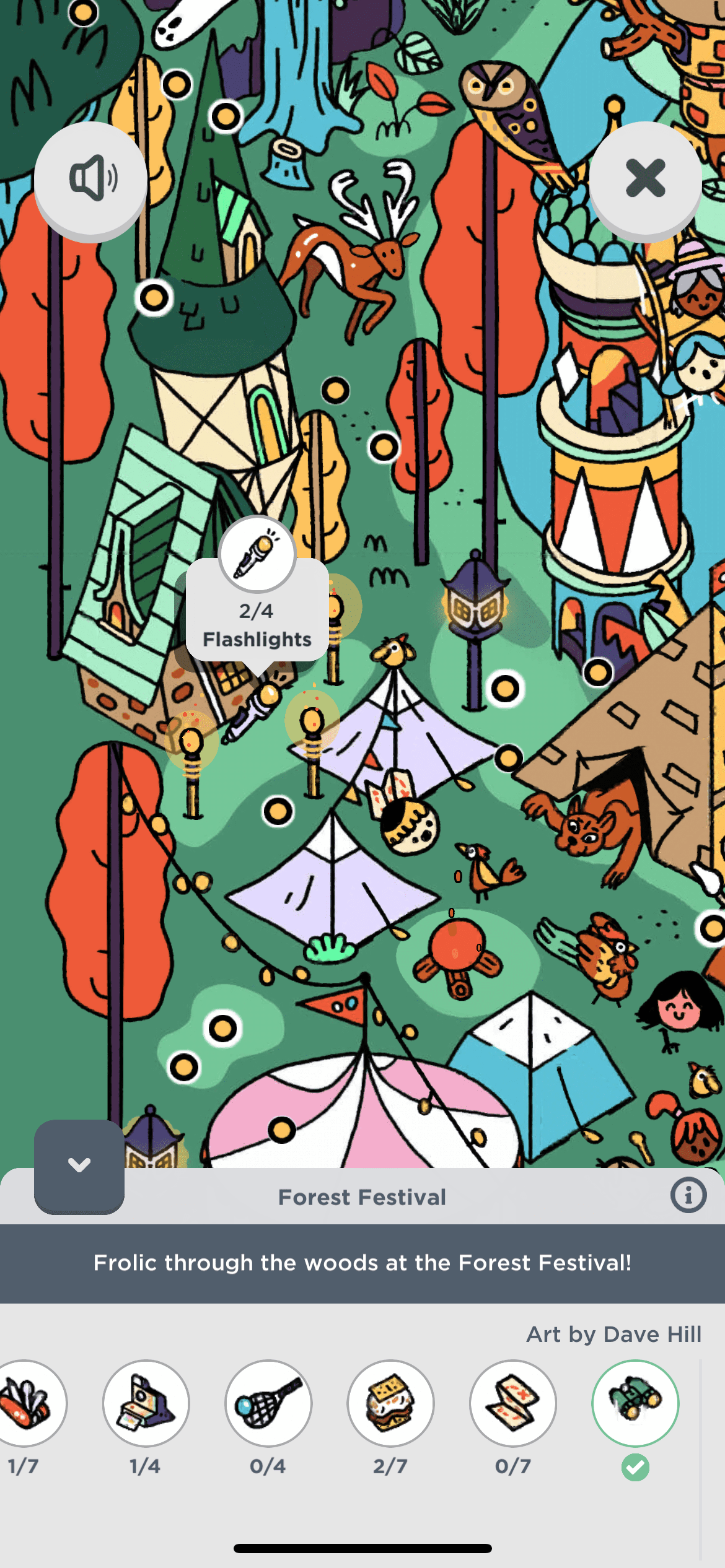Select the racket item showing 0/4
The height and width of the screenshot is (1568, 725).
click(268, 1403)
